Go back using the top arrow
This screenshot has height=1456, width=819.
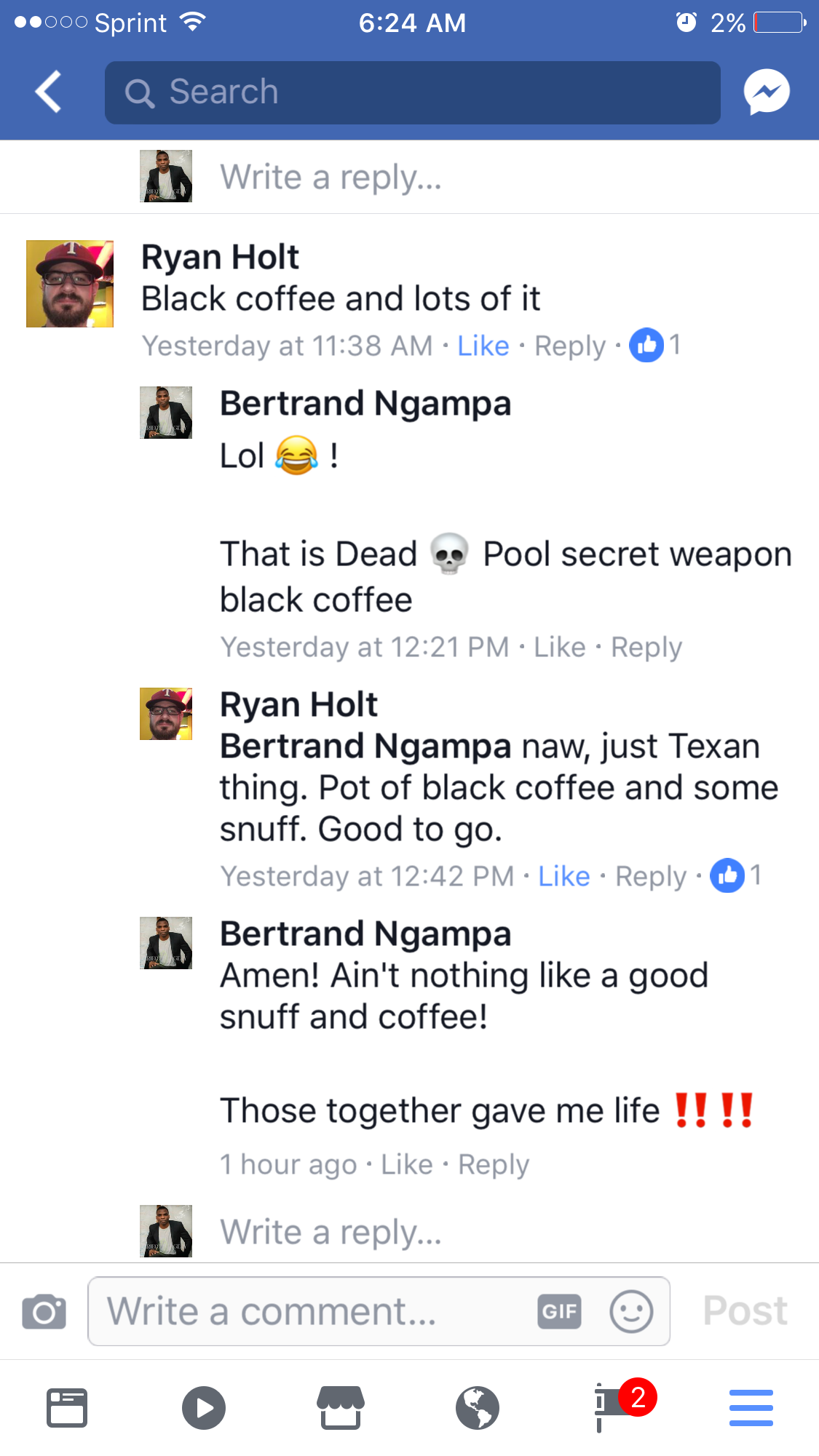(x=48, y=92)
